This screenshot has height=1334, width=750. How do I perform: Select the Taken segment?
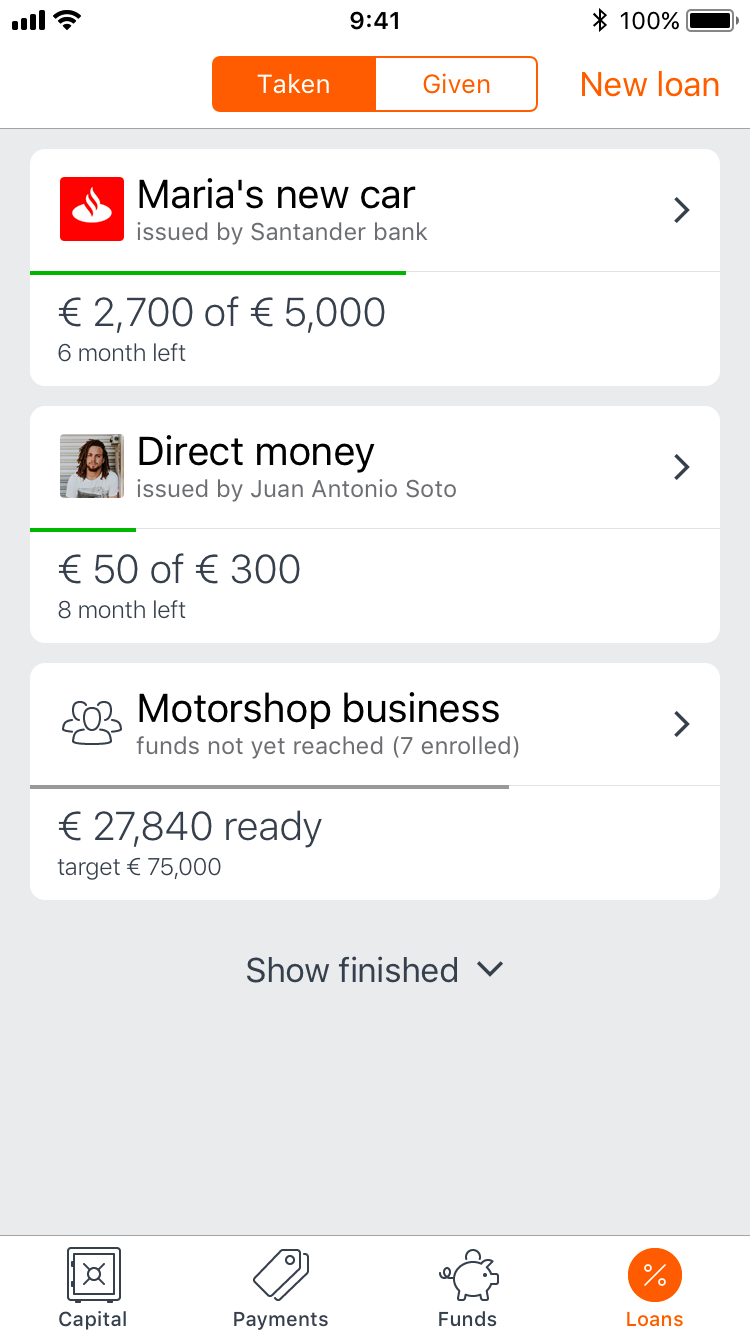294,84
